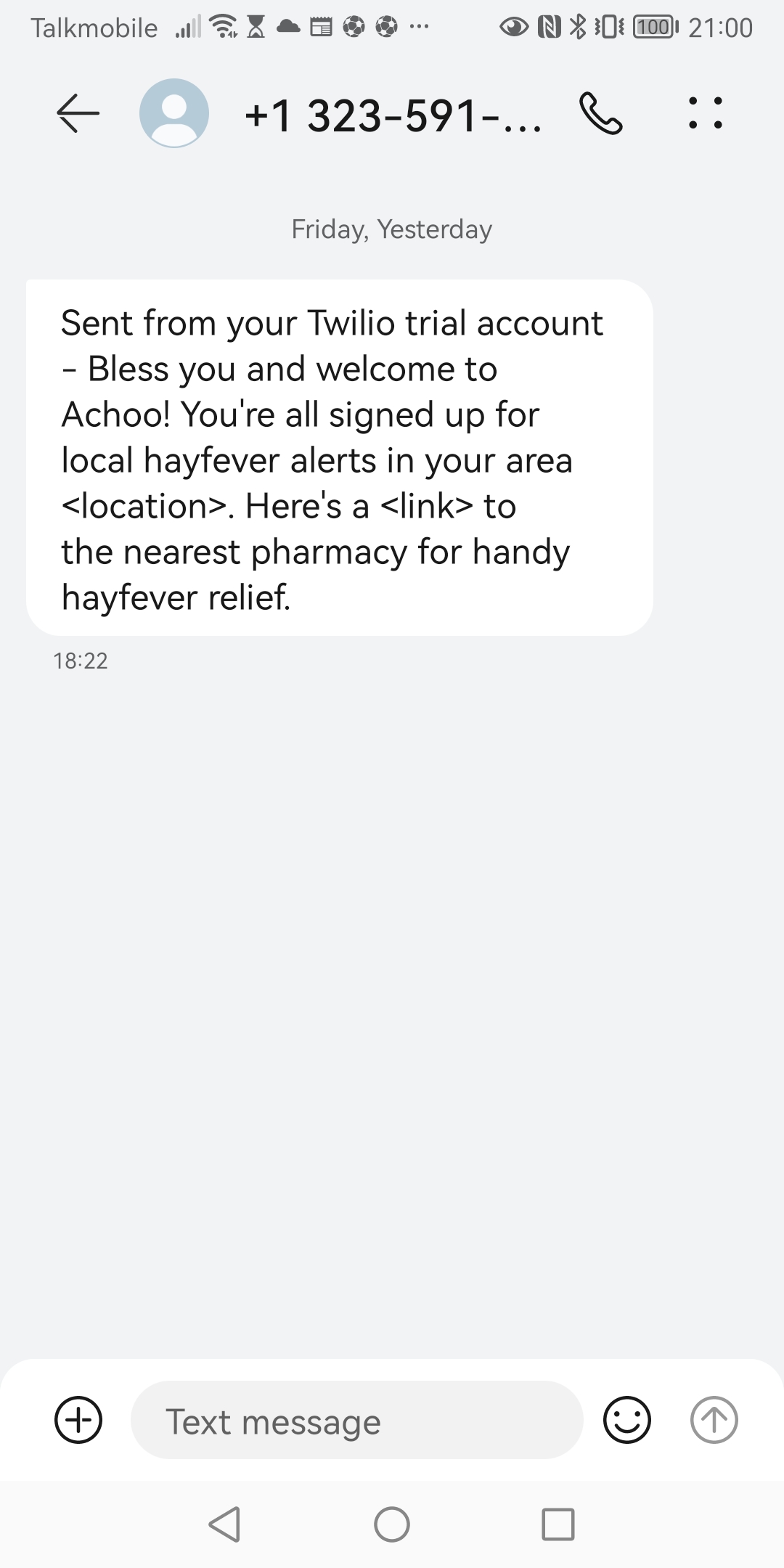Open the plus attachment menu
Screen dimensions: 784x1568
click(78, 1420)
